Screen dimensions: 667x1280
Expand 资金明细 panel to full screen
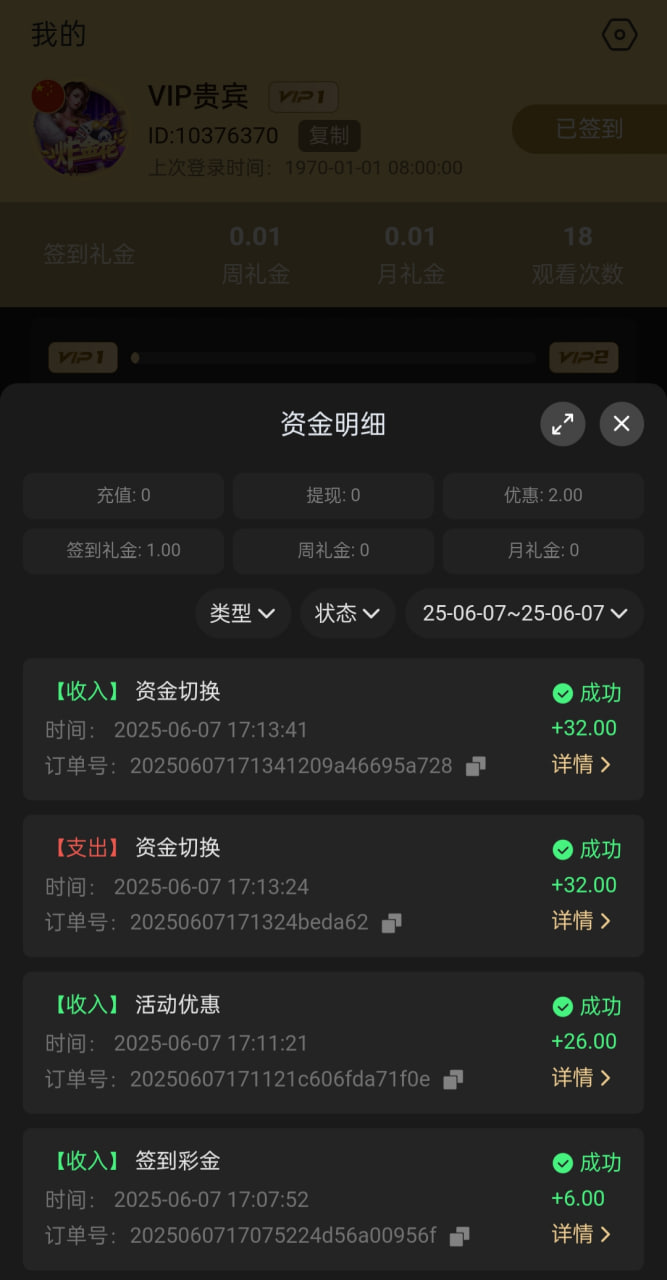point(563,424)
